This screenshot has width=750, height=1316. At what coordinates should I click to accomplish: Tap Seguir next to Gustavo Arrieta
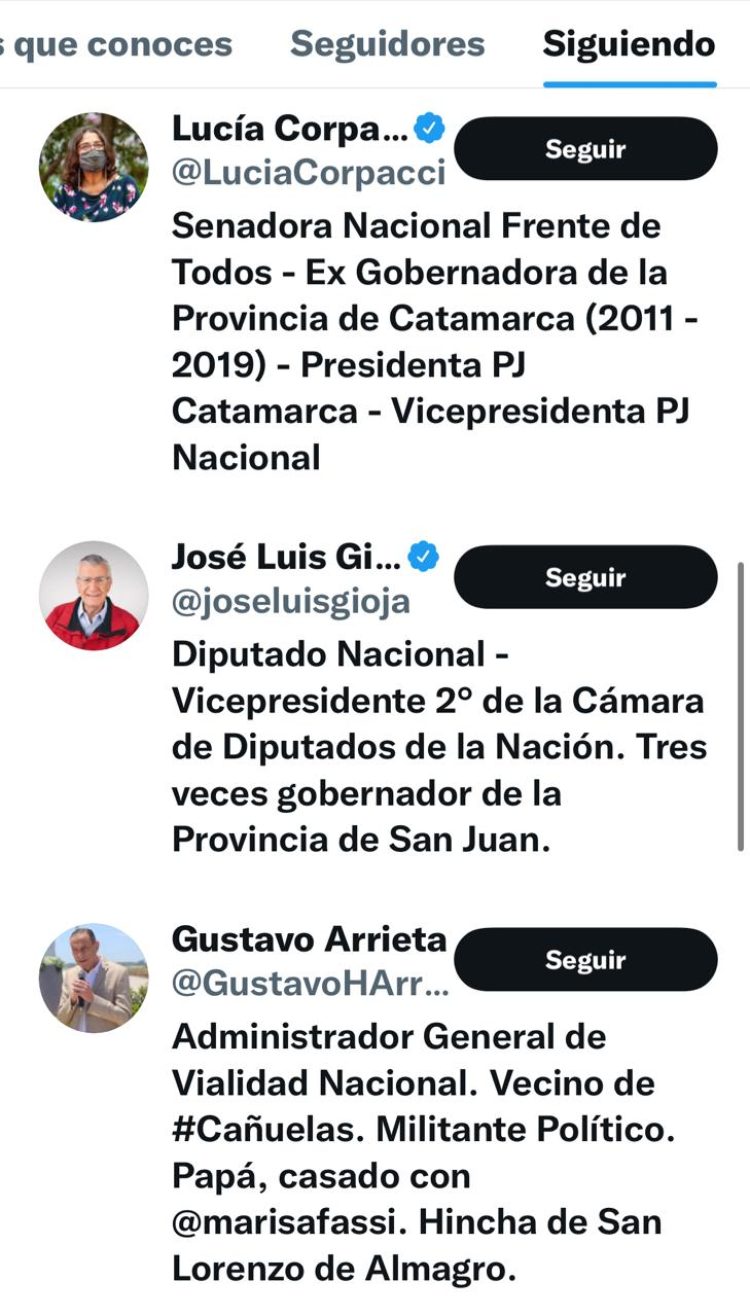tap(586, 961)
